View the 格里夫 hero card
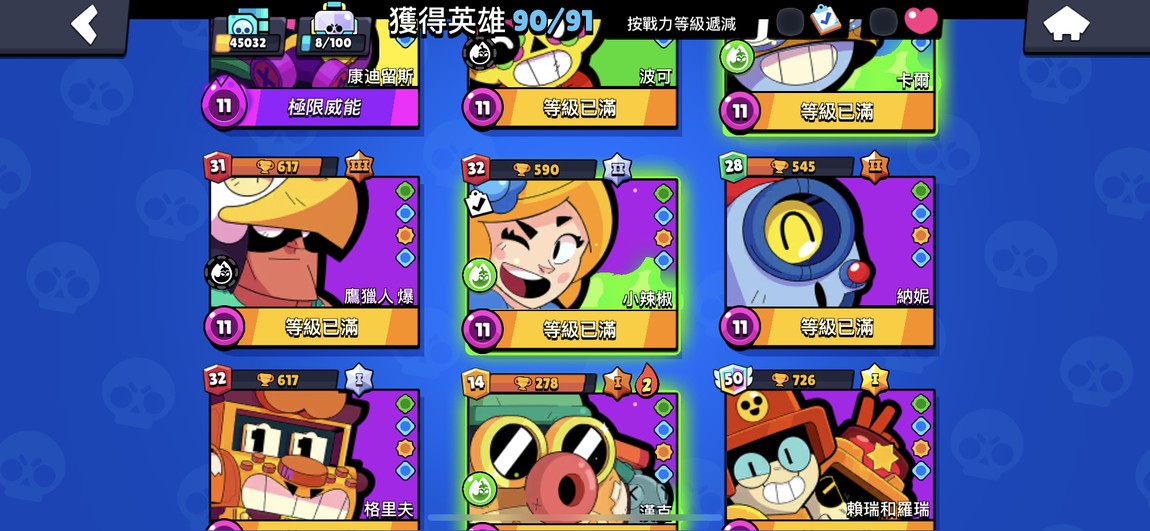 click(314, 455)
